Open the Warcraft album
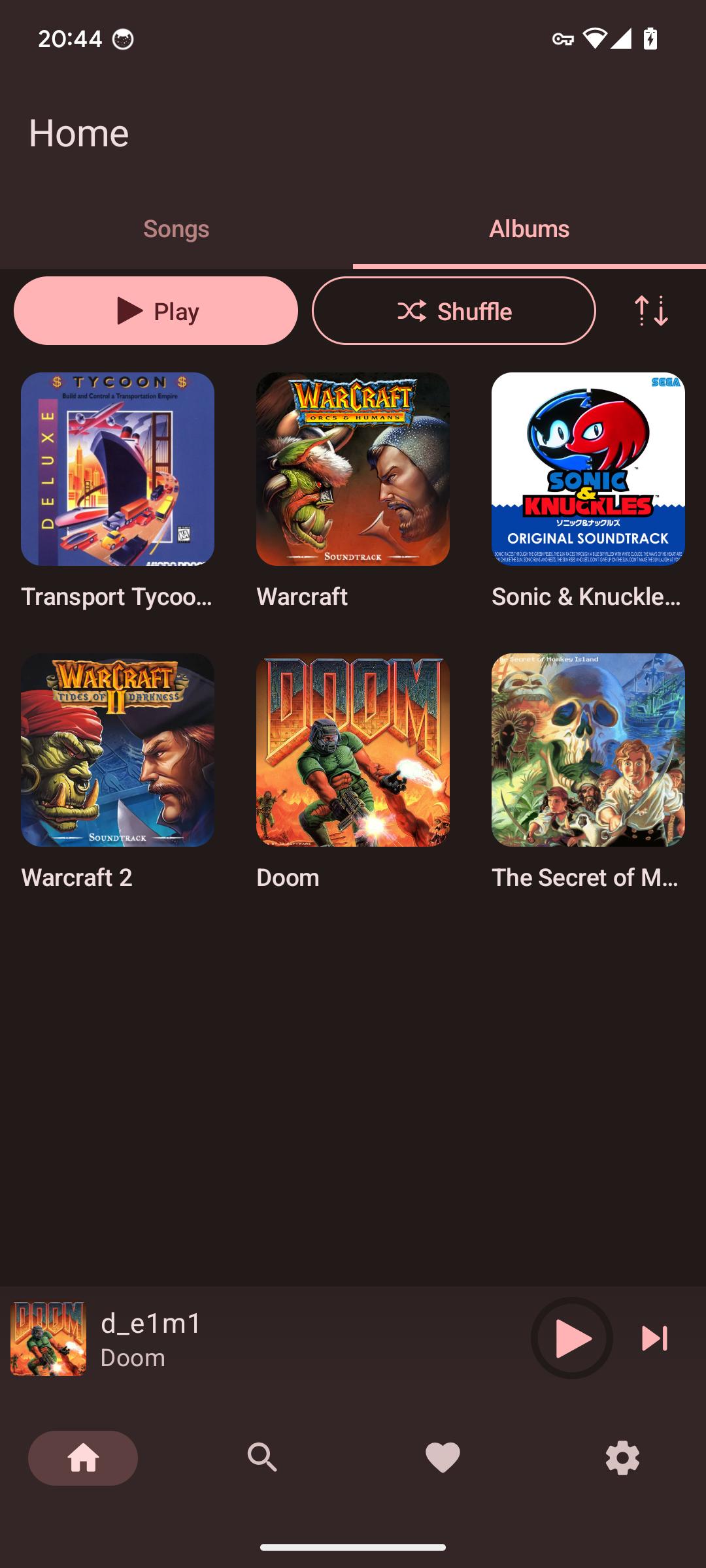 pos(353,469)
